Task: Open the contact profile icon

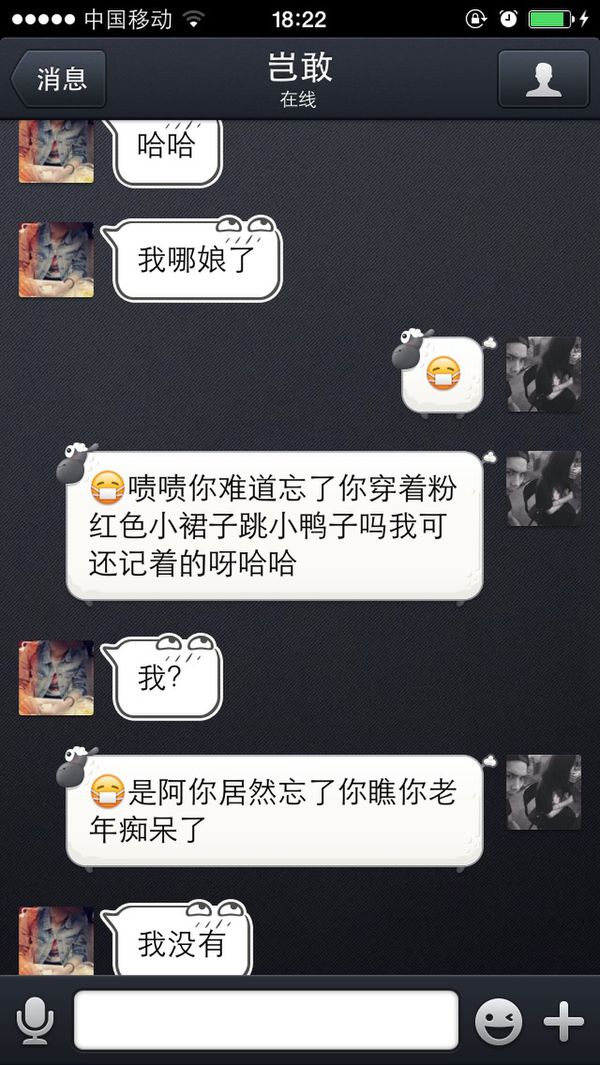Action: (544, 79)
